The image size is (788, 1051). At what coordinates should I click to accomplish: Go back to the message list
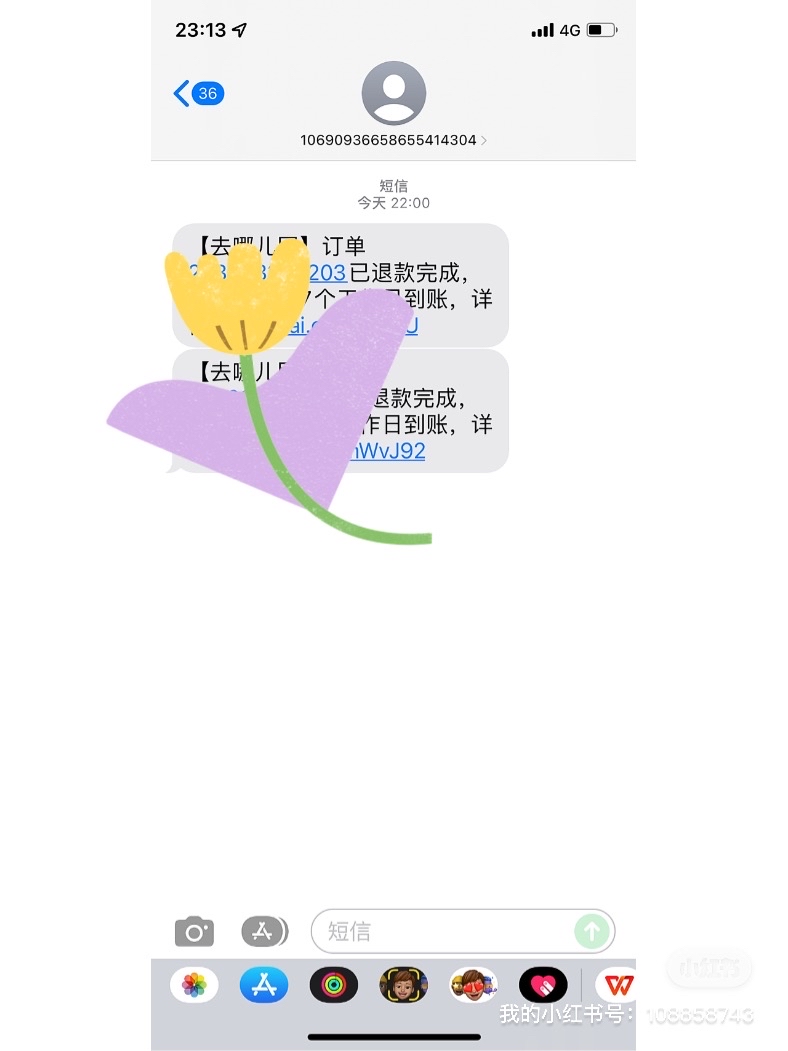[x=197, y=94]
